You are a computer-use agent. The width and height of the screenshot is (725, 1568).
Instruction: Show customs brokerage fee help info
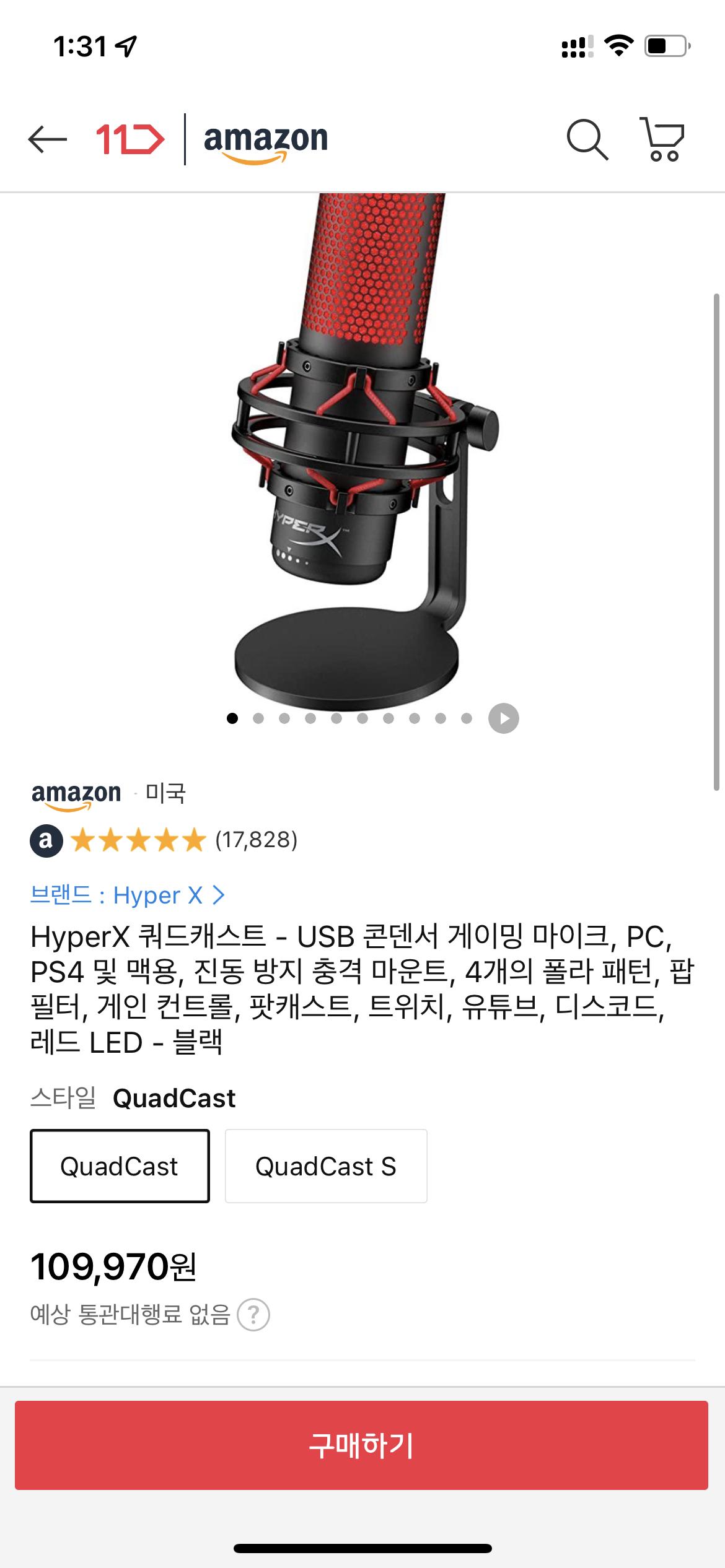[253, 1315]
